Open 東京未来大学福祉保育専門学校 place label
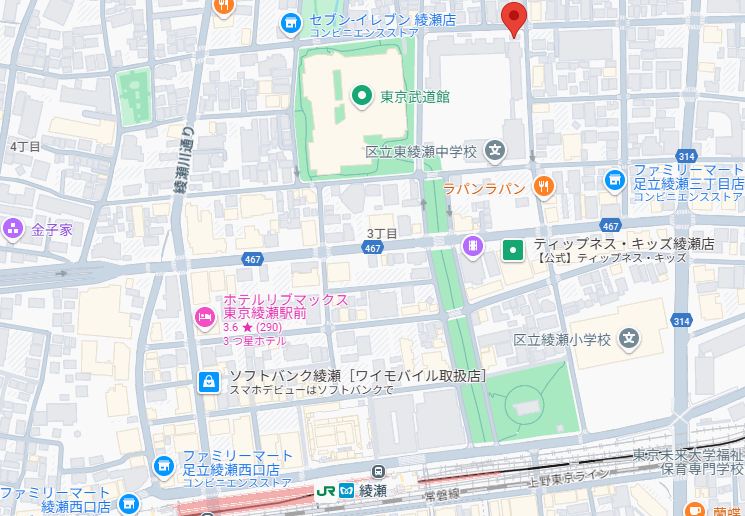 688,461
